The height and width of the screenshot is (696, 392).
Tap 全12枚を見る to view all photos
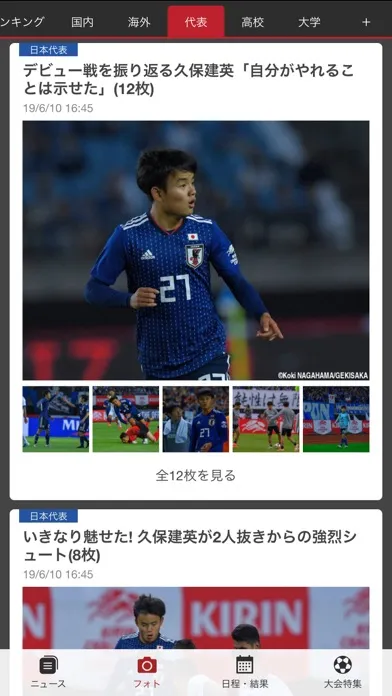[x=196, y=476]
